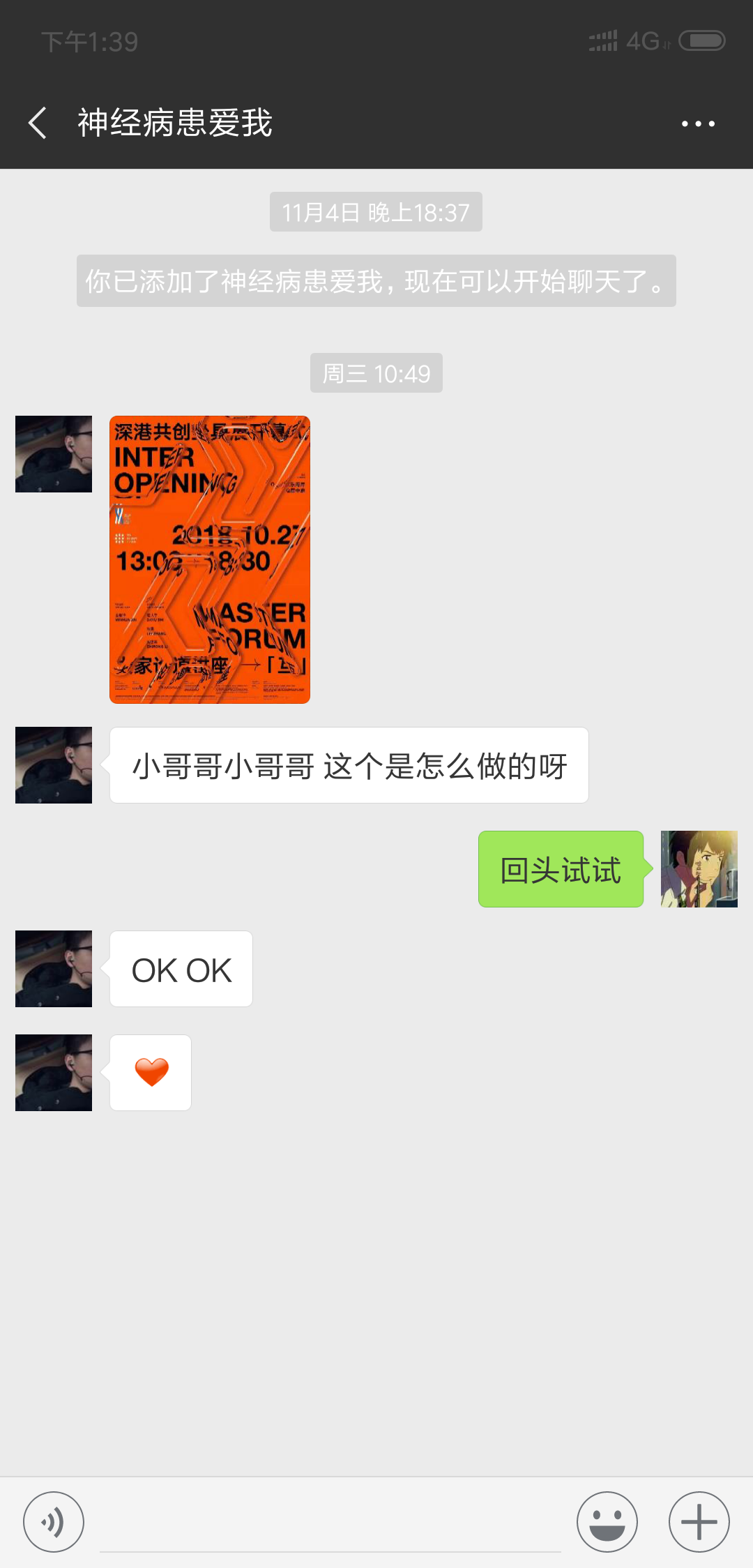This screenshot has height=1568, width=753.
Task: Open my own profile avatar
Action: 699,868
